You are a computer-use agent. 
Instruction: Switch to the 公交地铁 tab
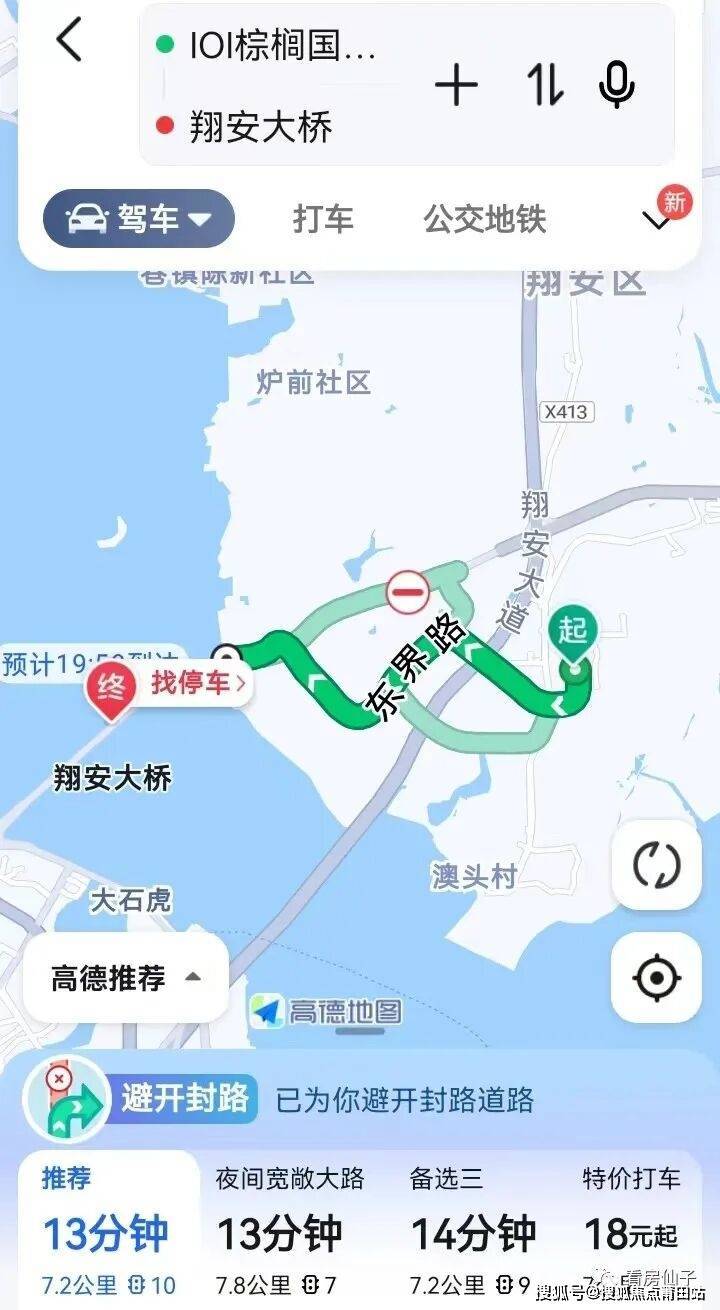(x=485, y=219)
